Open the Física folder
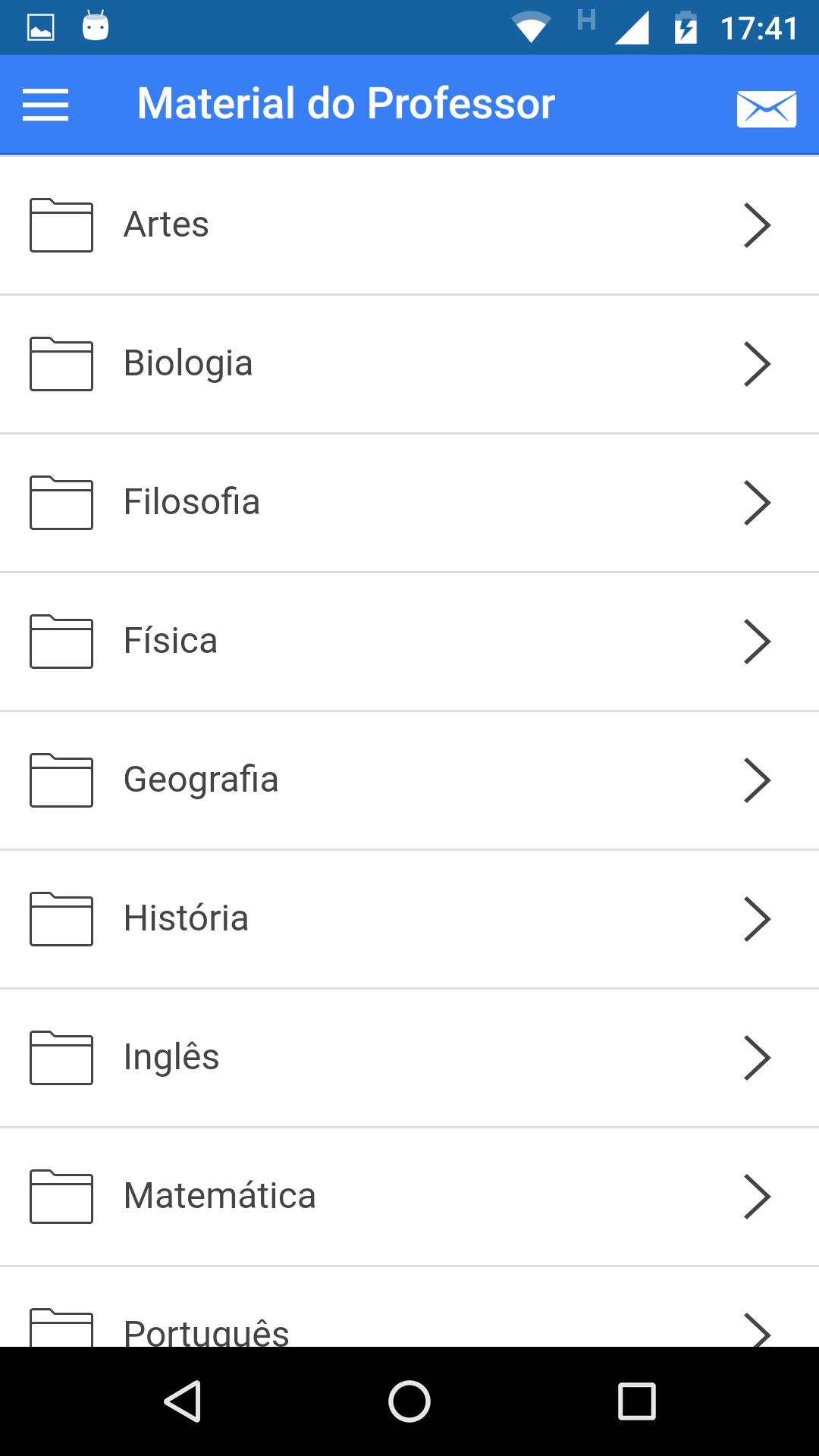819x1456 pixels. 409,642
